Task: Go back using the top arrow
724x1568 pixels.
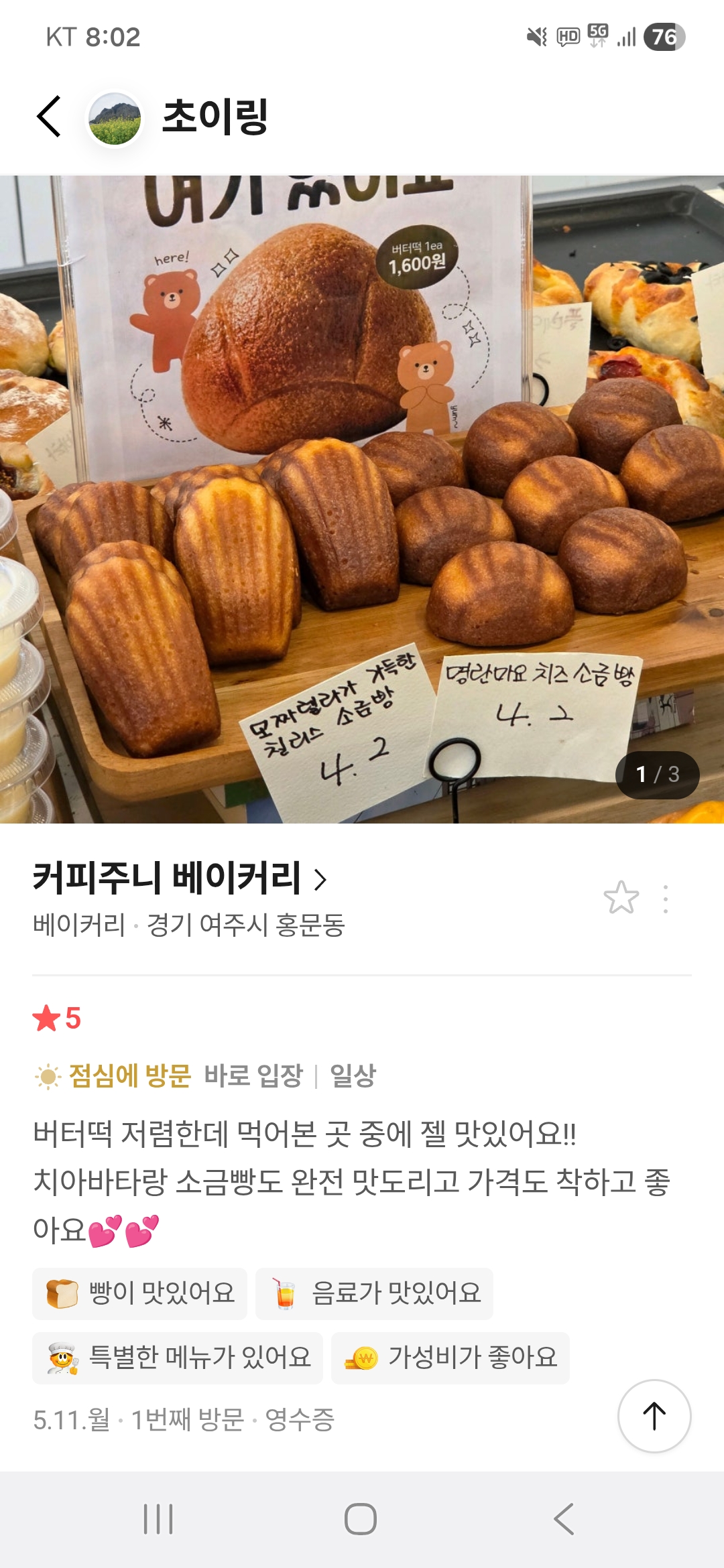Action: click(x=49, y=117)
